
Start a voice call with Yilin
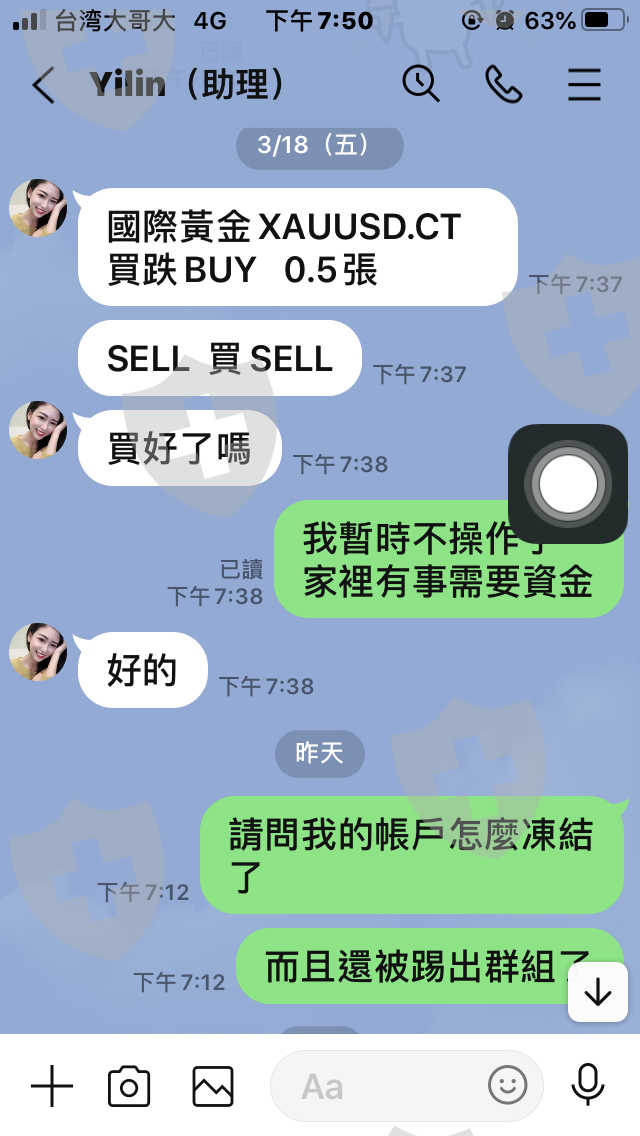pyautogui.click(x=503, y=85)
